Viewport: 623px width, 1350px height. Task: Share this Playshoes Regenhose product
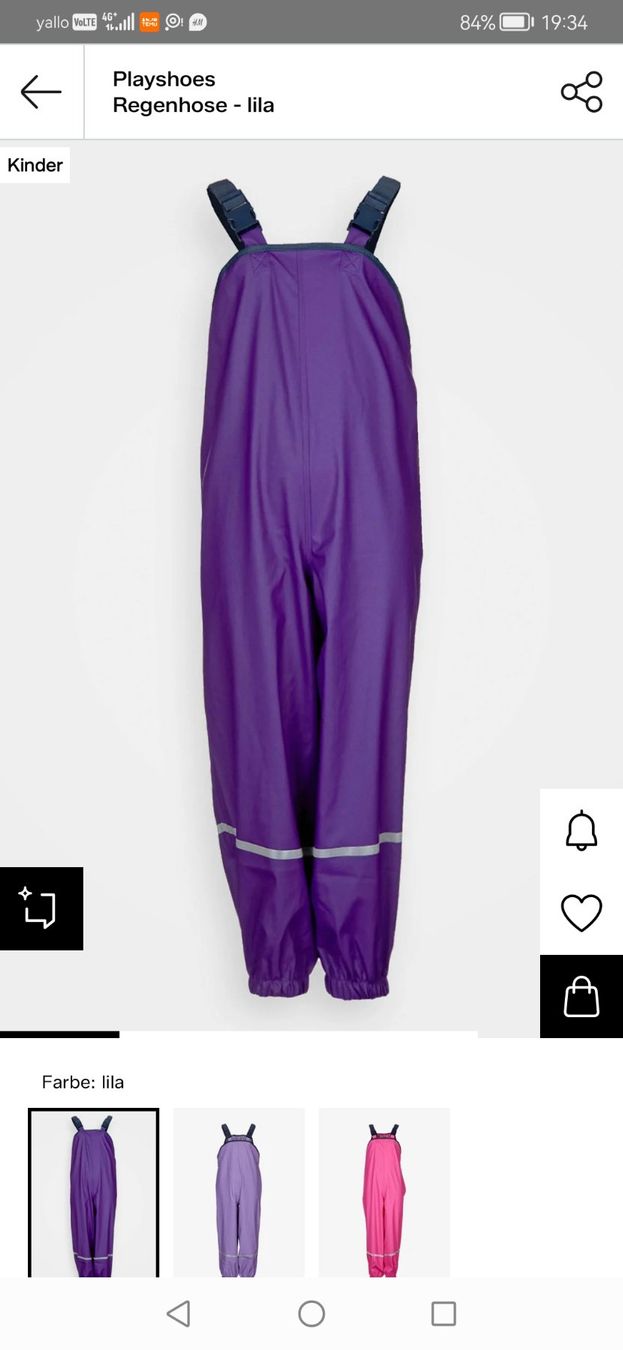581,92
